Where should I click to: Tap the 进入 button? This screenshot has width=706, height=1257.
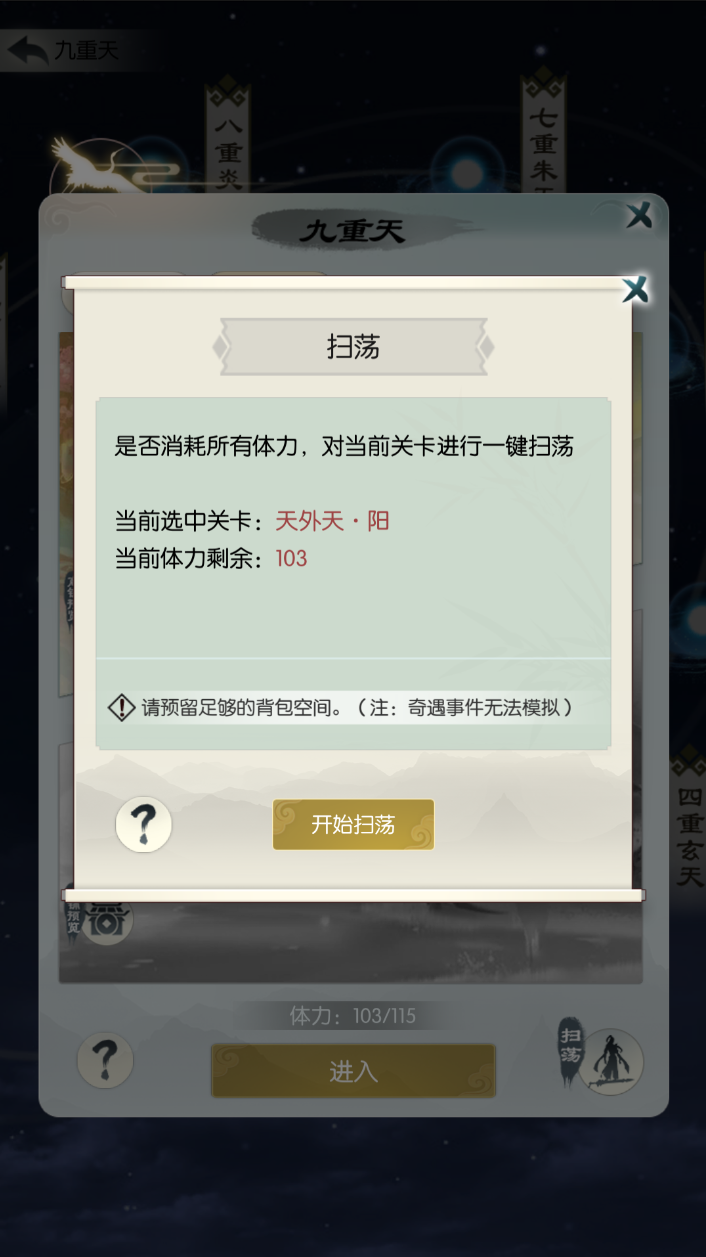(353, 1071)
